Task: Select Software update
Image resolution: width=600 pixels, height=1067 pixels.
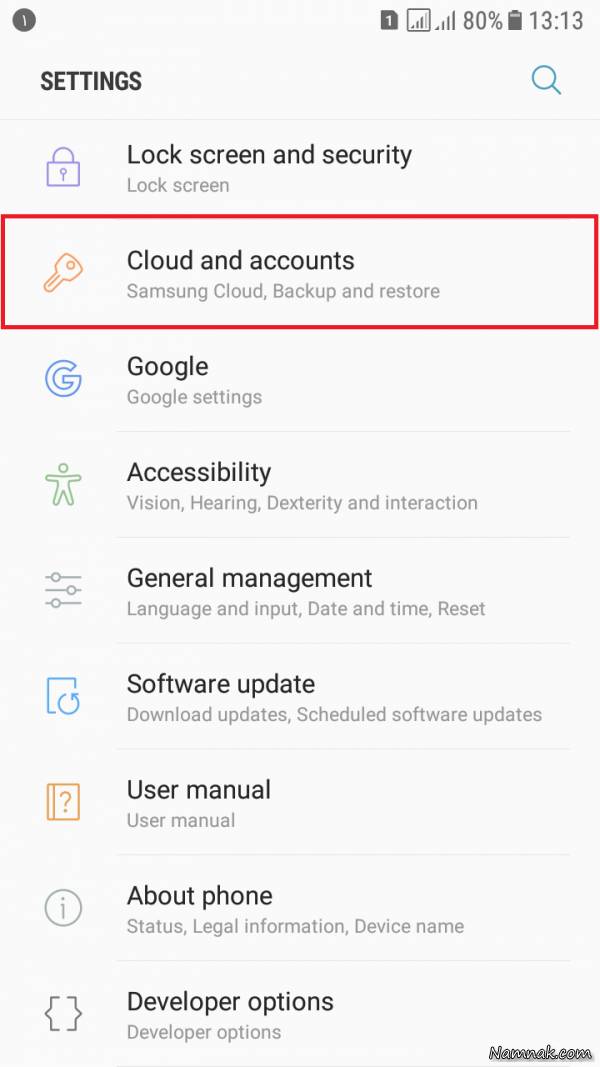Action: [300, 698]
